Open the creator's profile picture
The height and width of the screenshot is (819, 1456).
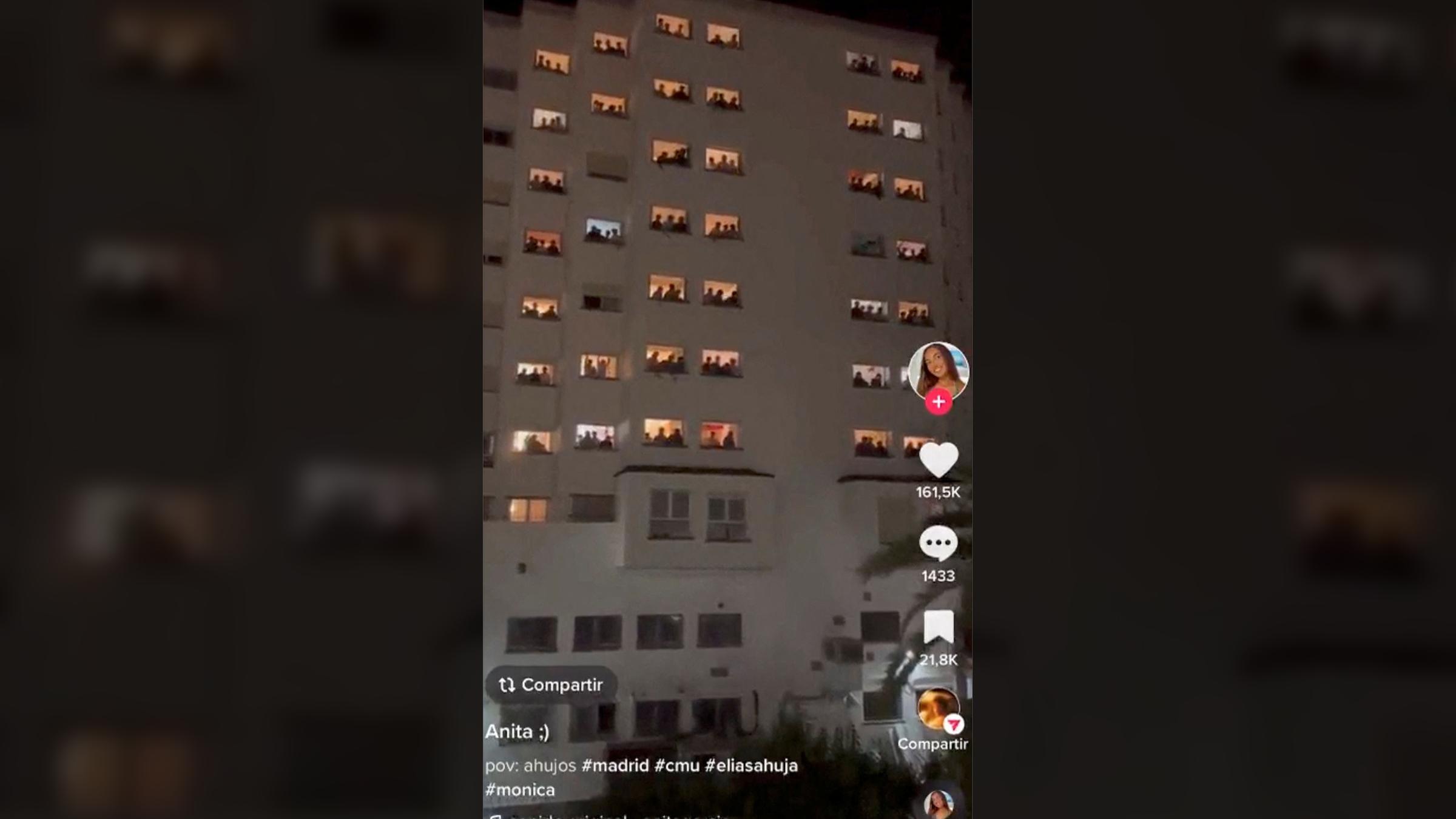[938, 371]
